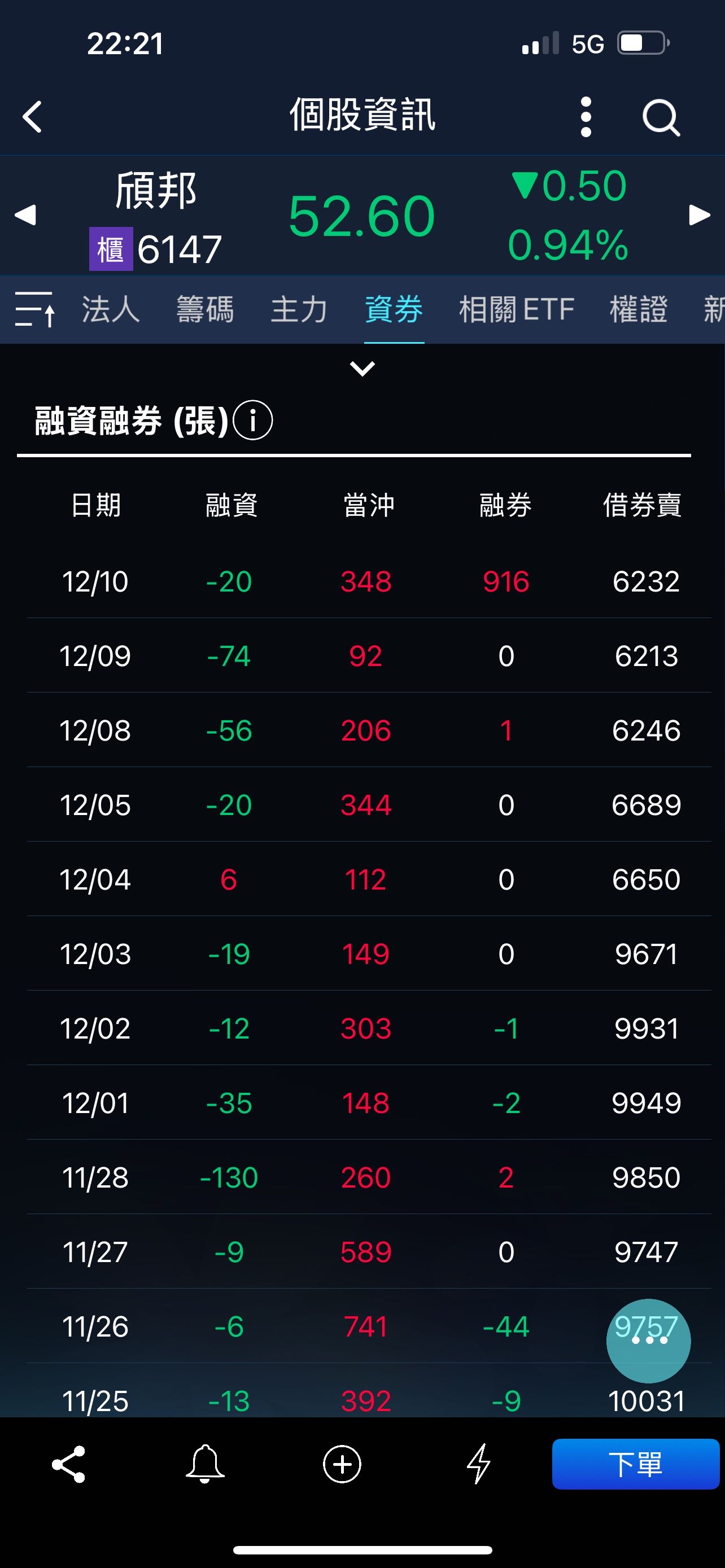
Task: Tap the floating teal three-dot button
Action: point(648,1341)
